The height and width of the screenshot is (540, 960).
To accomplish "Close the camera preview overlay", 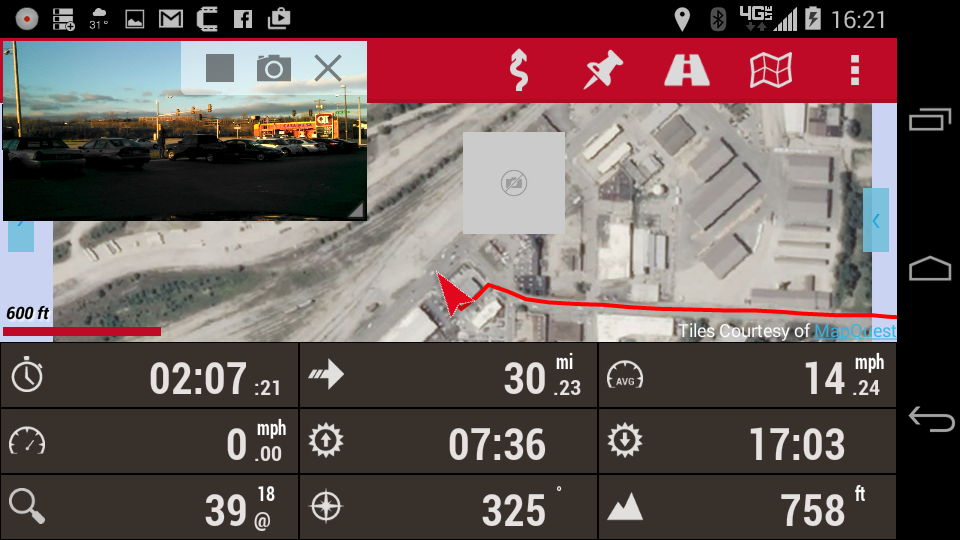I will click(x=327, y=68).
